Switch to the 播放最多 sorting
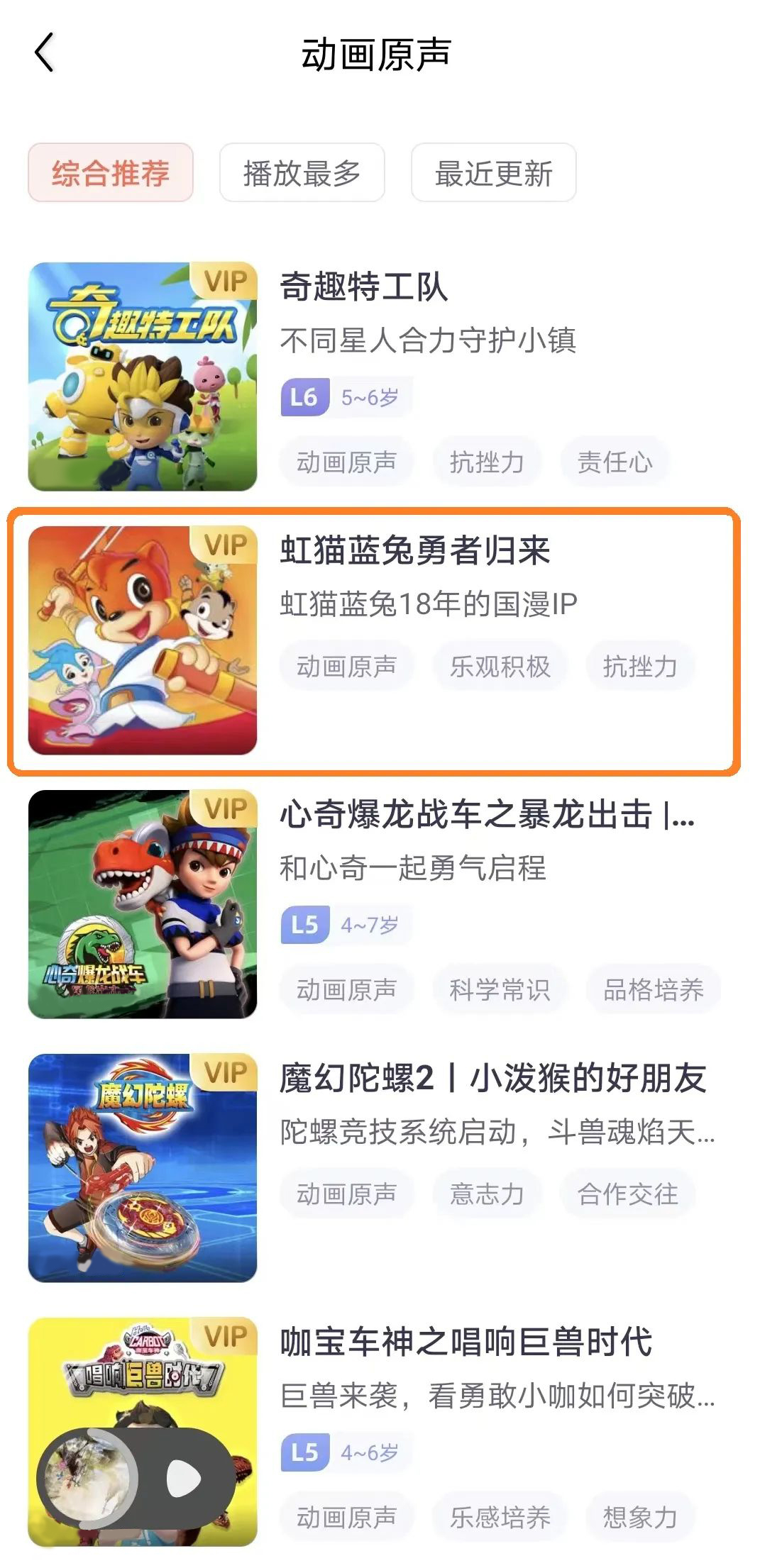 [x=302, y=173]
